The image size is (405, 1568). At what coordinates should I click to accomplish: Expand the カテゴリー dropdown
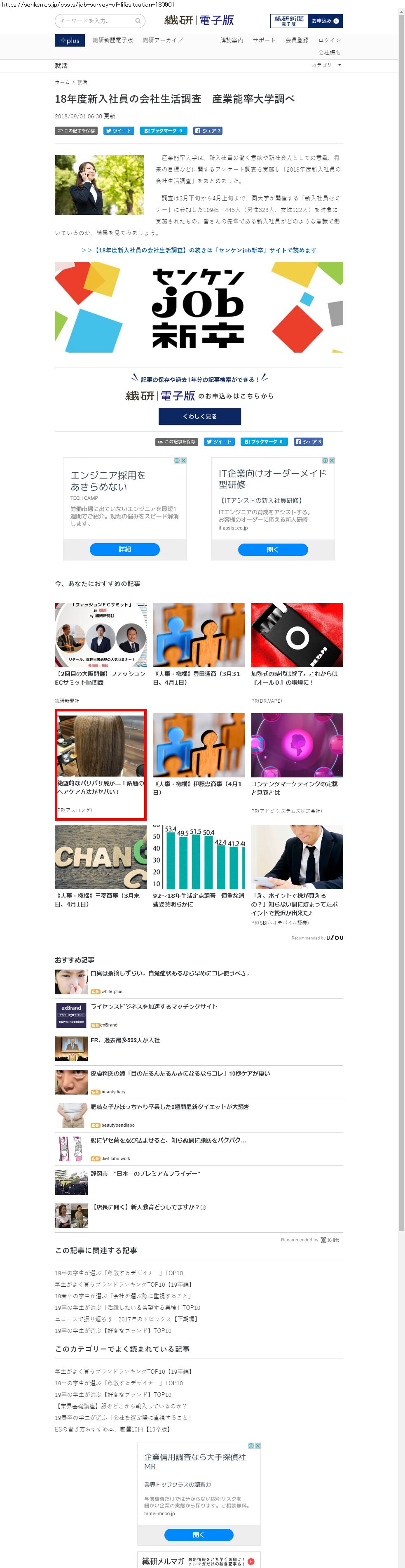coord(327,65)
